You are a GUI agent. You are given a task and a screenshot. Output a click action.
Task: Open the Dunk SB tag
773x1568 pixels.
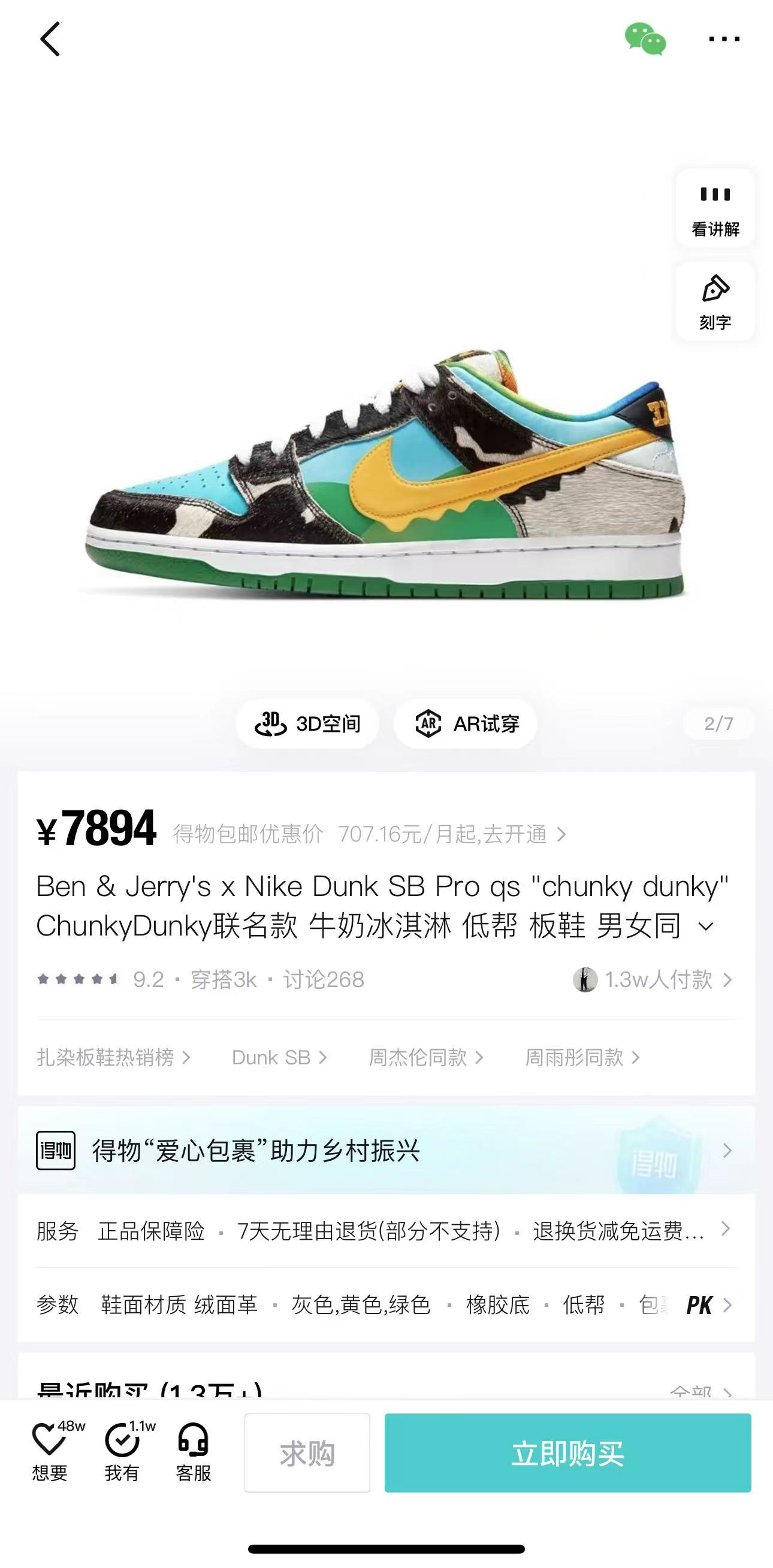pyautogui.click(x=279, y=1057)
